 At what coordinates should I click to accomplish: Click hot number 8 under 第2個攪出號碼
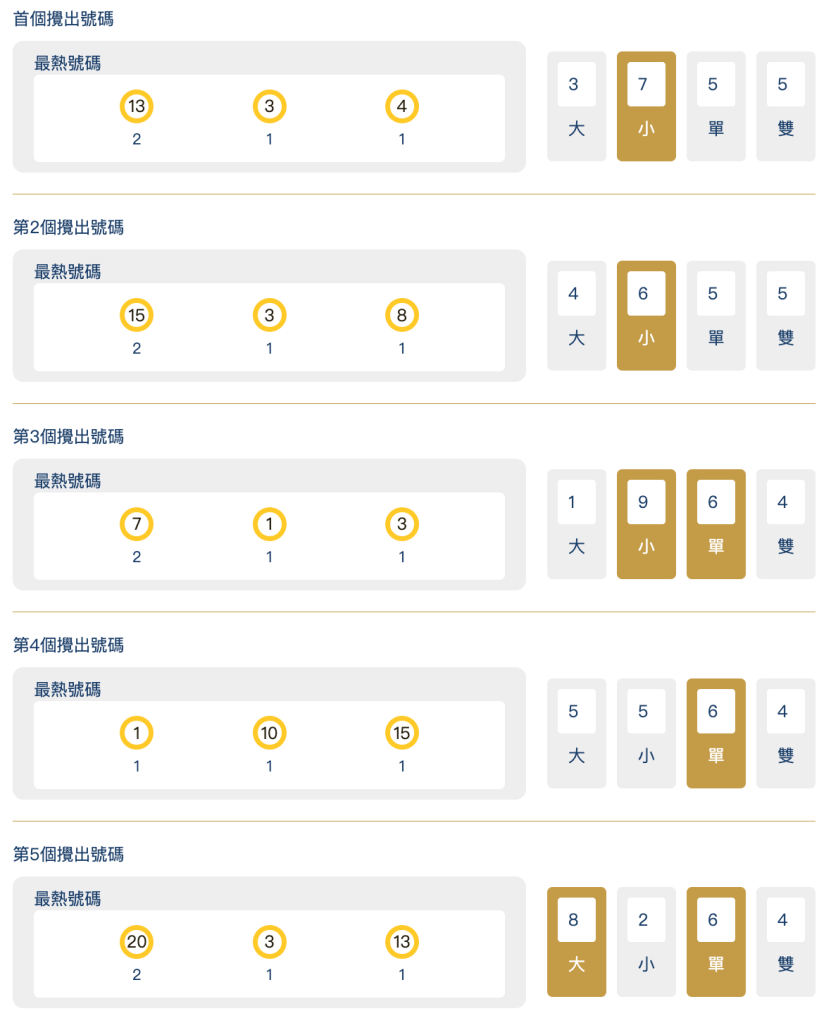pyautogui.click(x=401, y=314)
